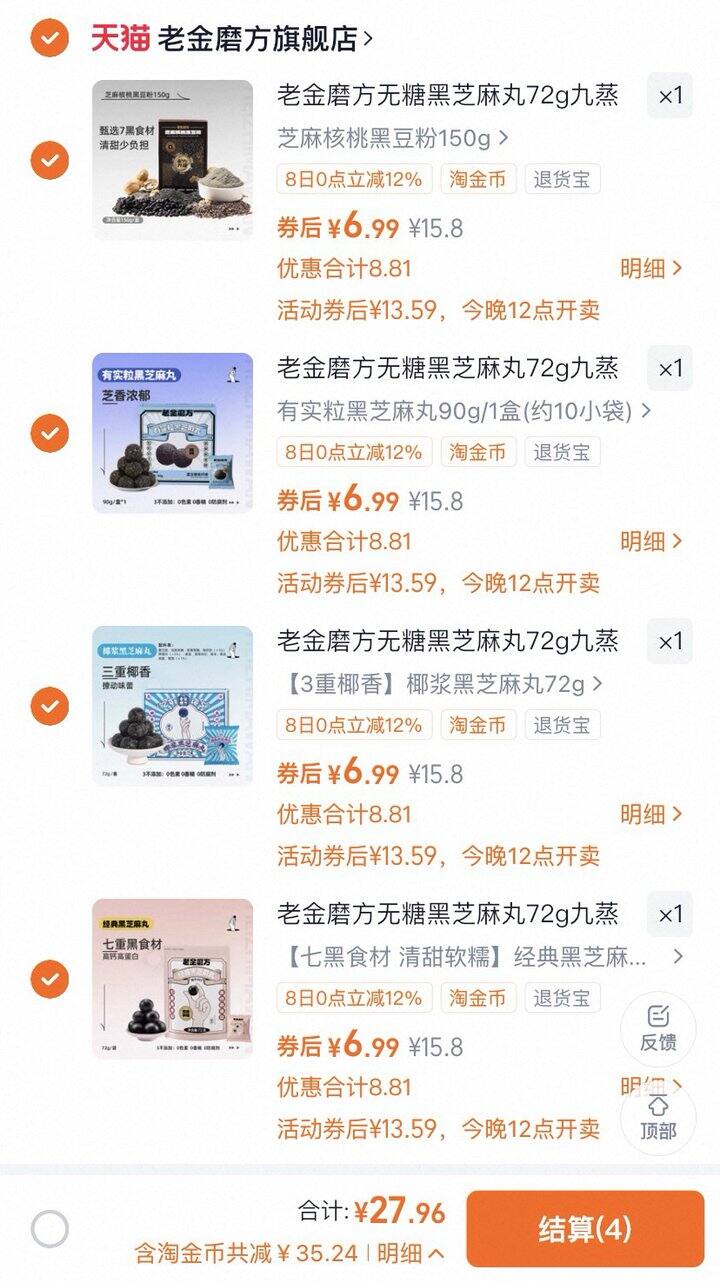Image resolution: width=720 pixels, height=1283 pixels.
Task: View 明细 discount details for 椰浆黑芝麻丸72g
Action: pos(651,814)
